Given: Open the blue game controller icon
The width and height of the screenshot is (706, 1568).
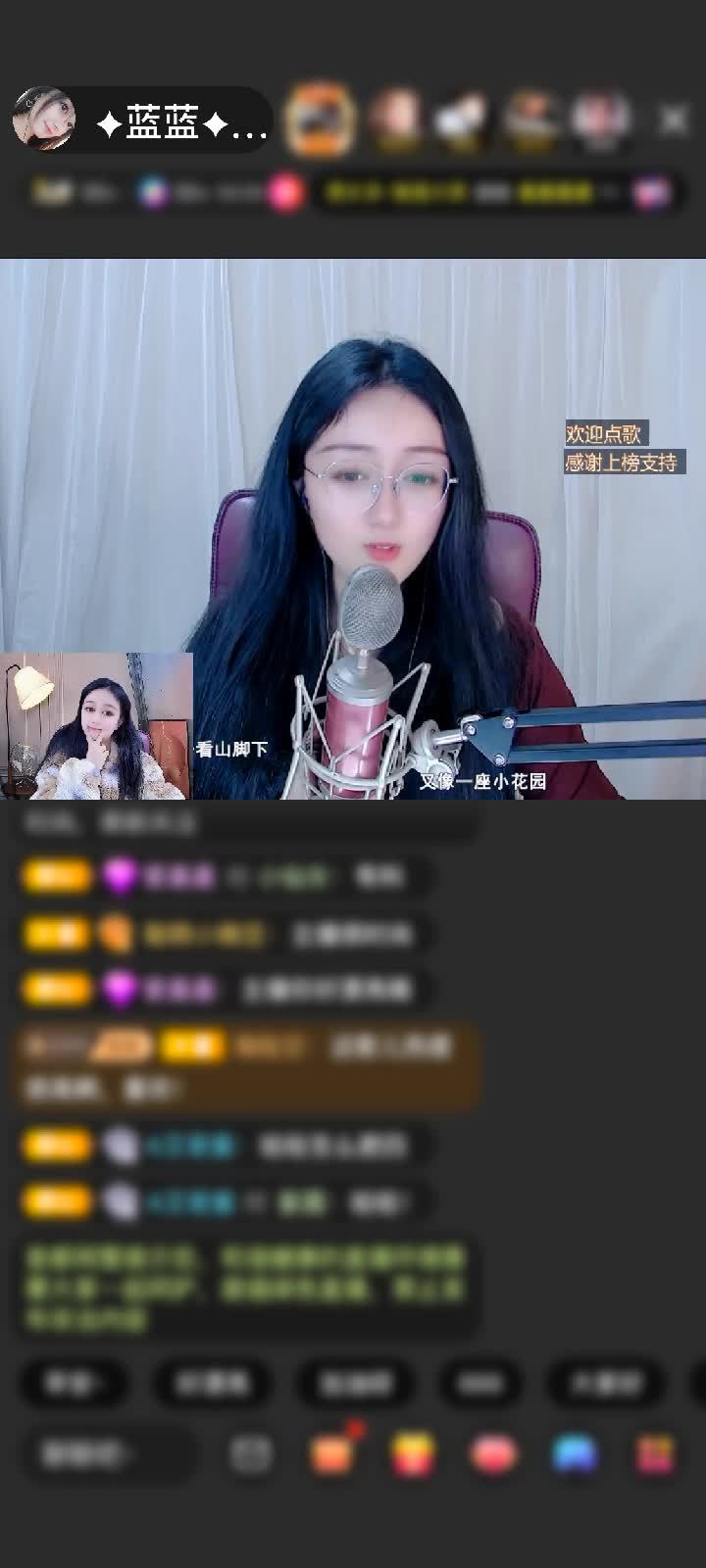Looking at the screenshot, I should (x=575, y=1454).
